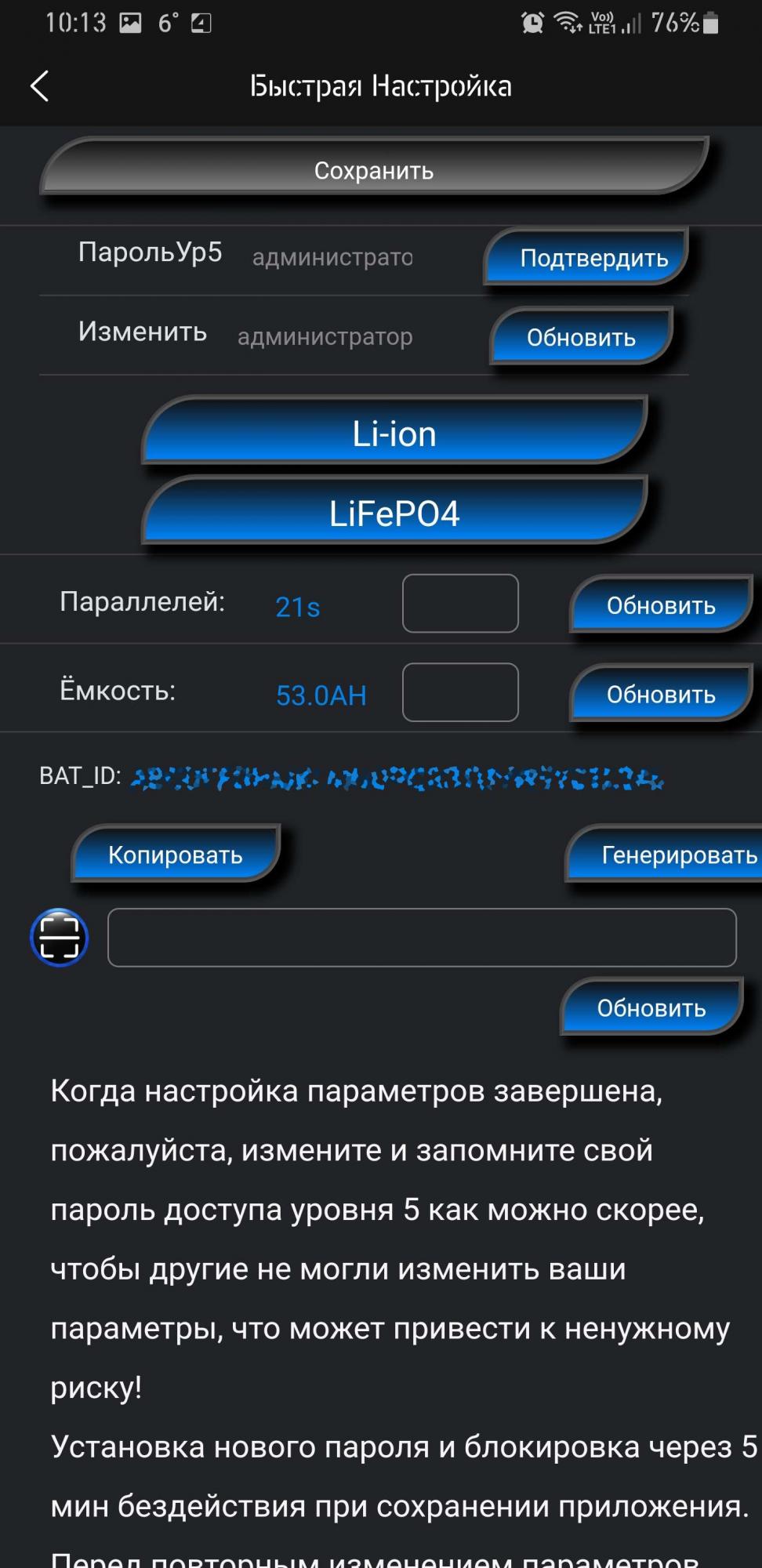Tap the text field beside the scanner icon
Screen dimensions: 762x1568
click(x=422, y=938)
